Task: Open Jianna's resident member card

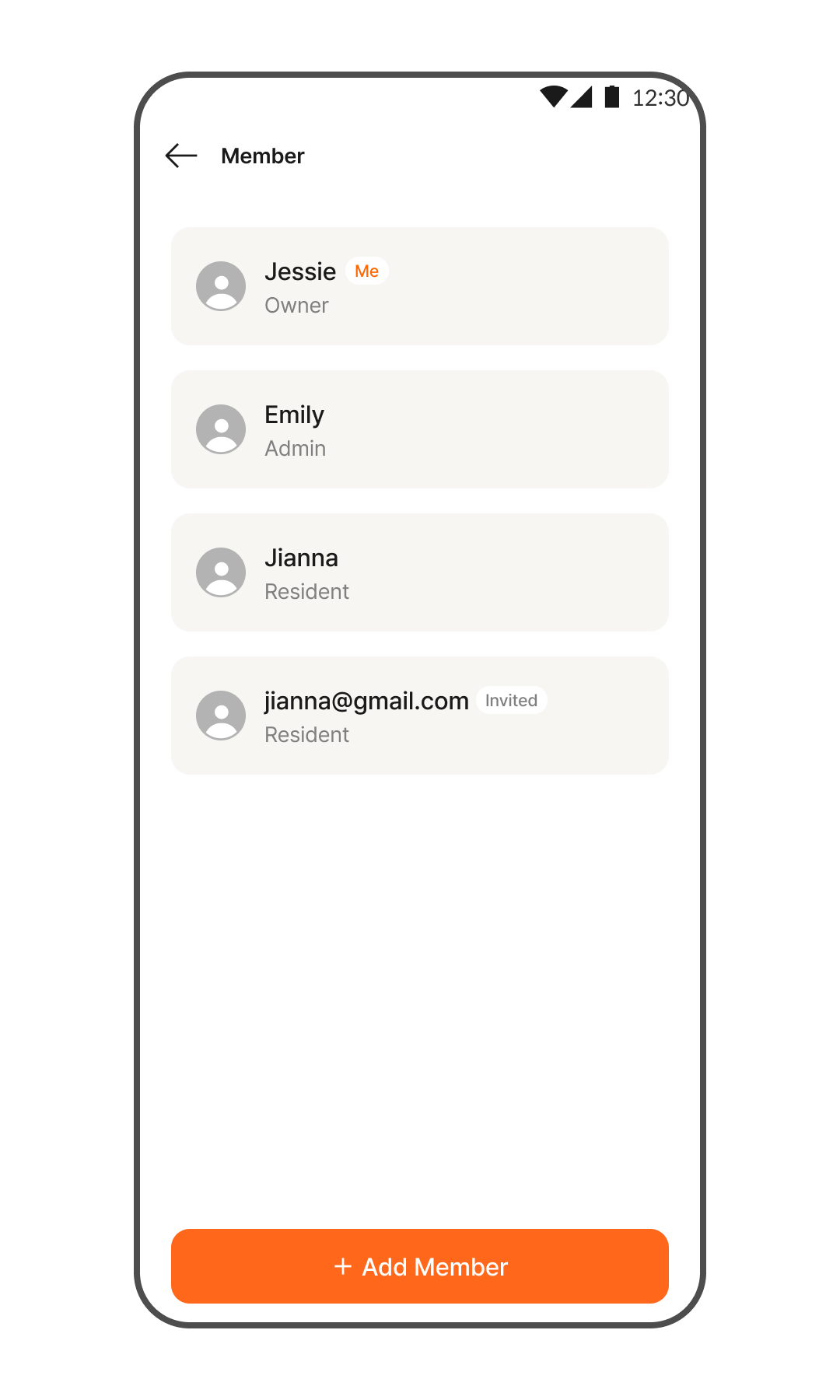Action: pos(420,572)
